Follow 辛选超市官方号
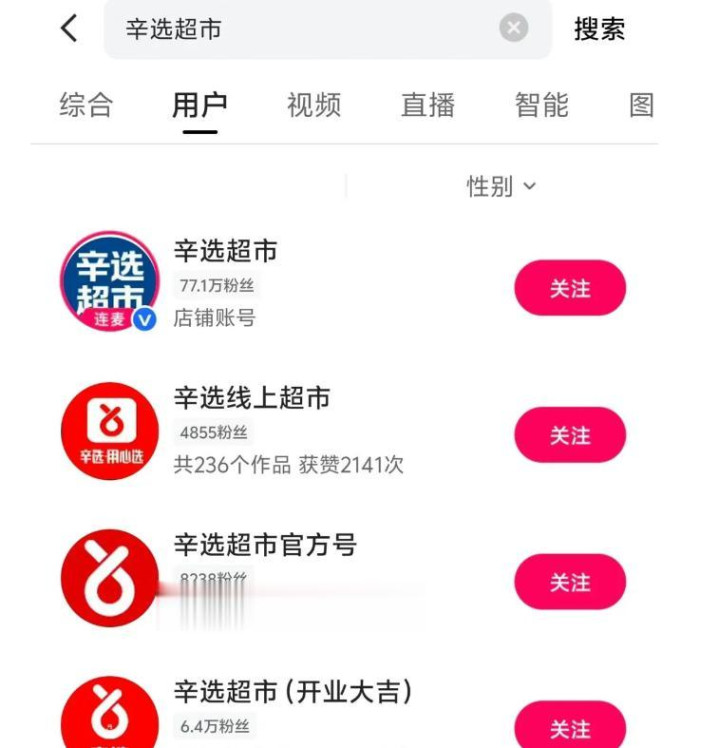Viewport: 719px width, 748px height. [570, 582]
